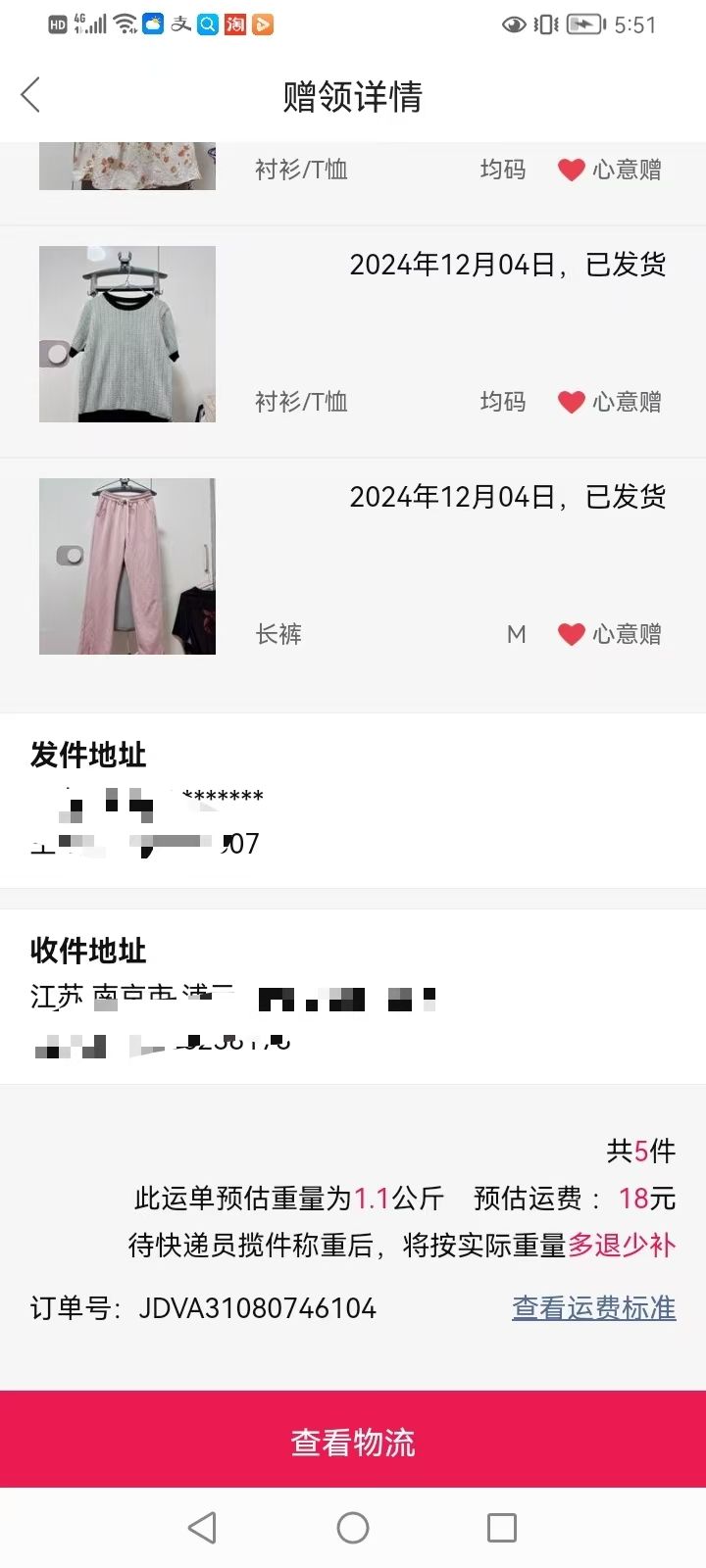Open the system recent apps view

tap(502, 1527)
